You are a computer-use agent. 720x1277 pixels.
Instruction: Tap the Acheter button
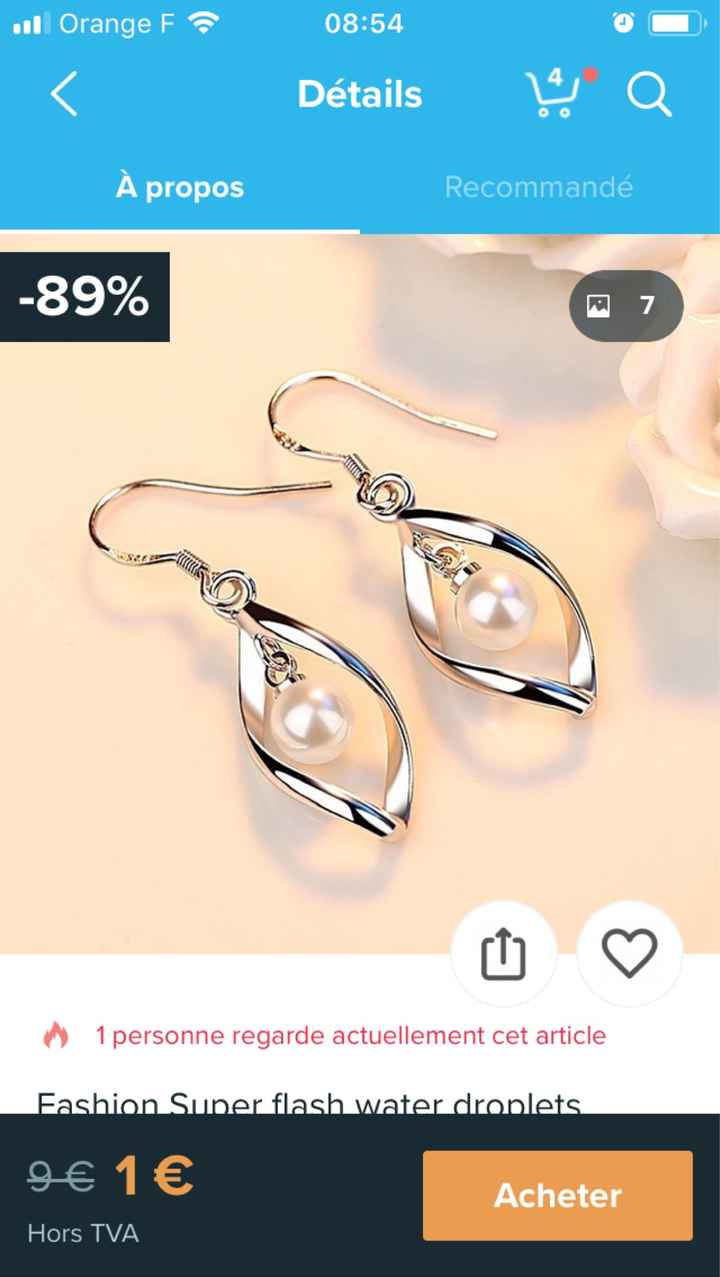(x=558, y=1195)
